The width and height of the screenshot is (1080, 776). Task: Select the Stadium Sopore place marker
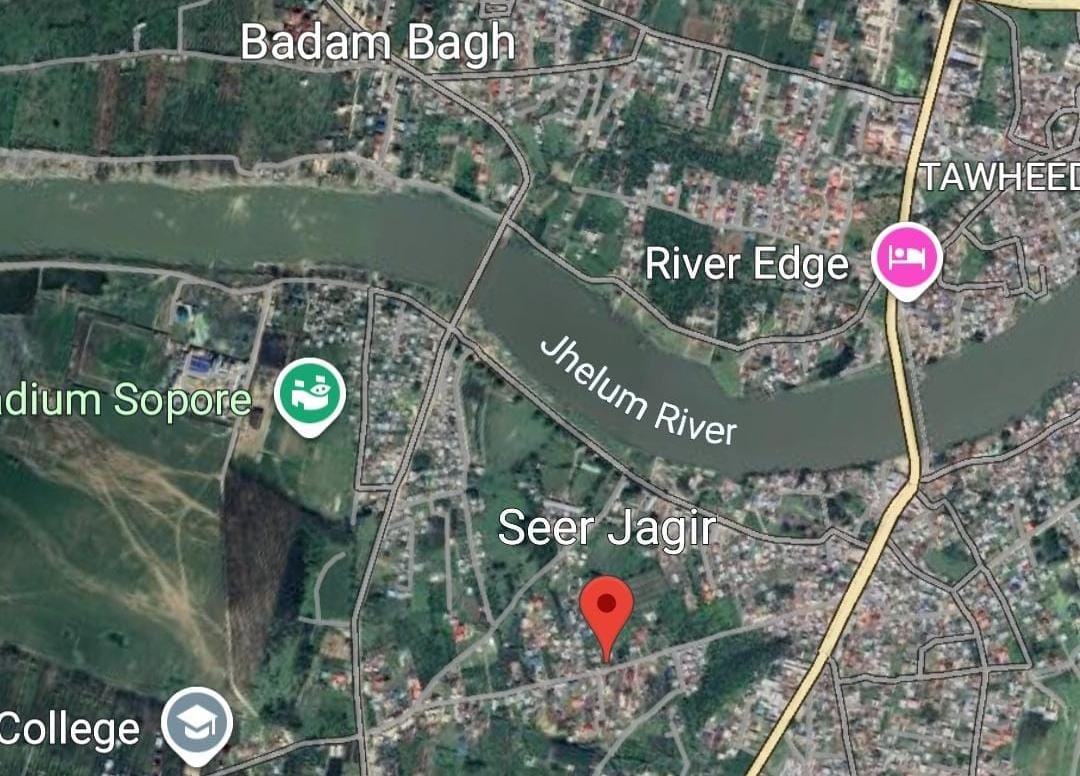coord(311,393)
